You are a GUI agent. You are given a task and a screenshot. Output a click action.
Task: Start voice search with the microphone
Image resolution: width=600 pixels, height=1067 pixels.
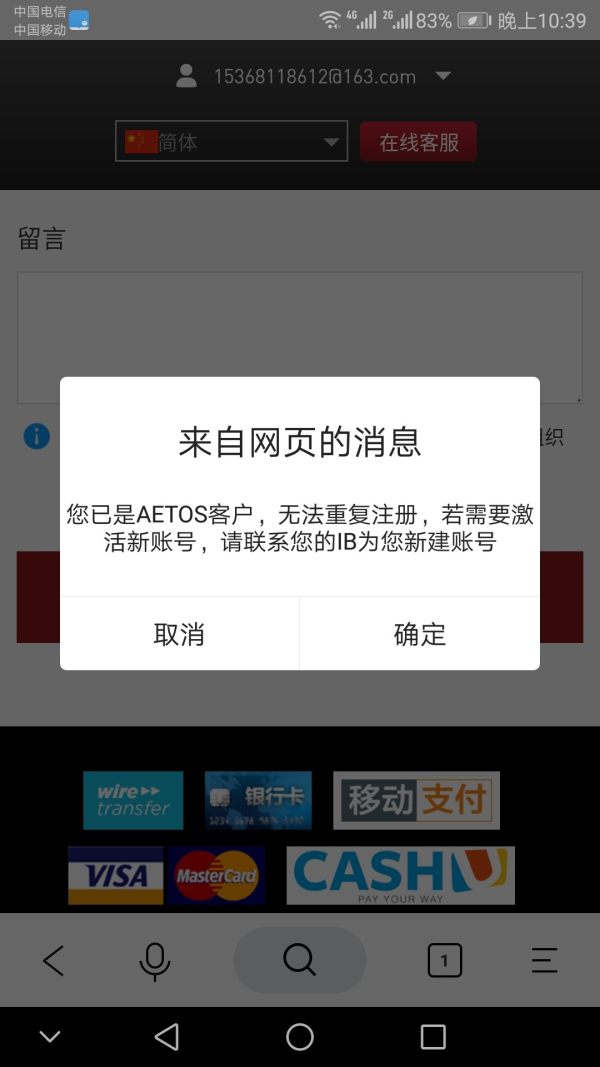click(x=154, y=961)
